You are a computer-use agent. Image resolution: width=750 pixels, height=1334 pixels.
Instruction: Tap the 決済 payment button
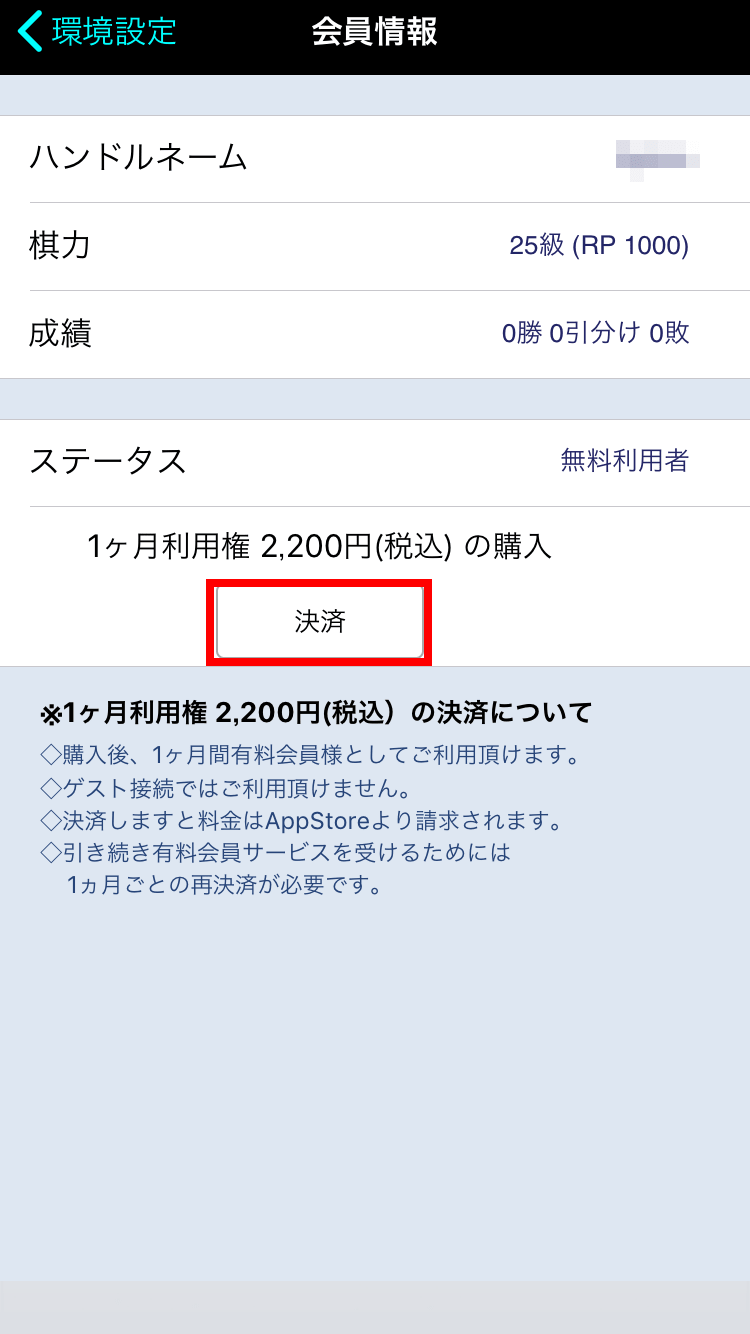(320, 622)
